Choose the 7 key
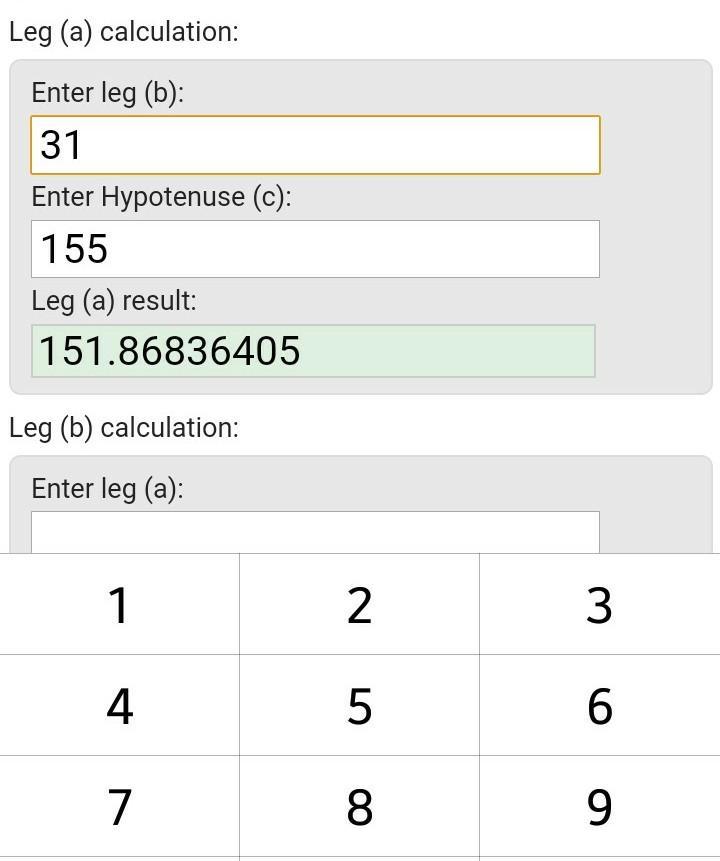Viewport: 720px width, 861px height. (x=119, y=807)
